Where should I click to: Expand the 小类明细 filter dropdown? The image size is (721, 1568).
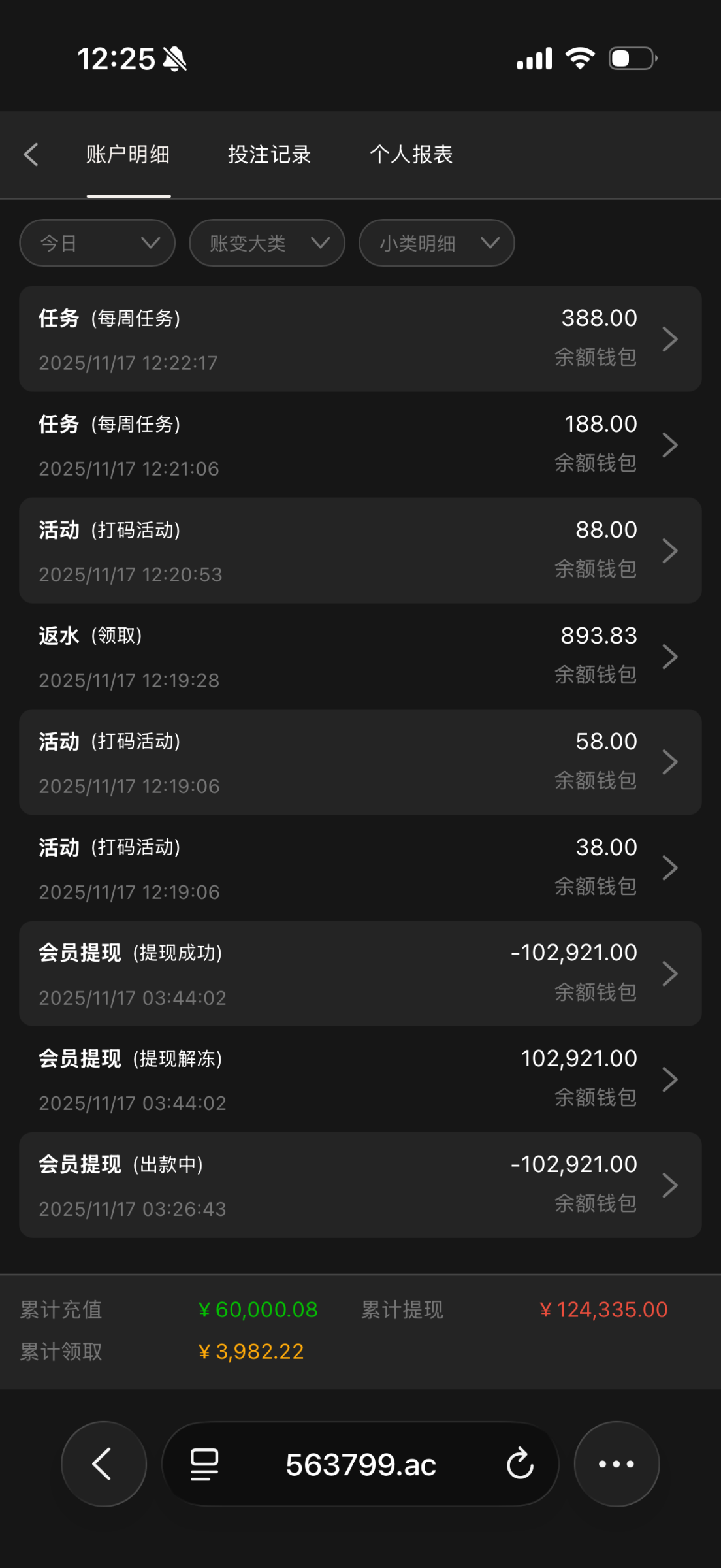(437, 243)
